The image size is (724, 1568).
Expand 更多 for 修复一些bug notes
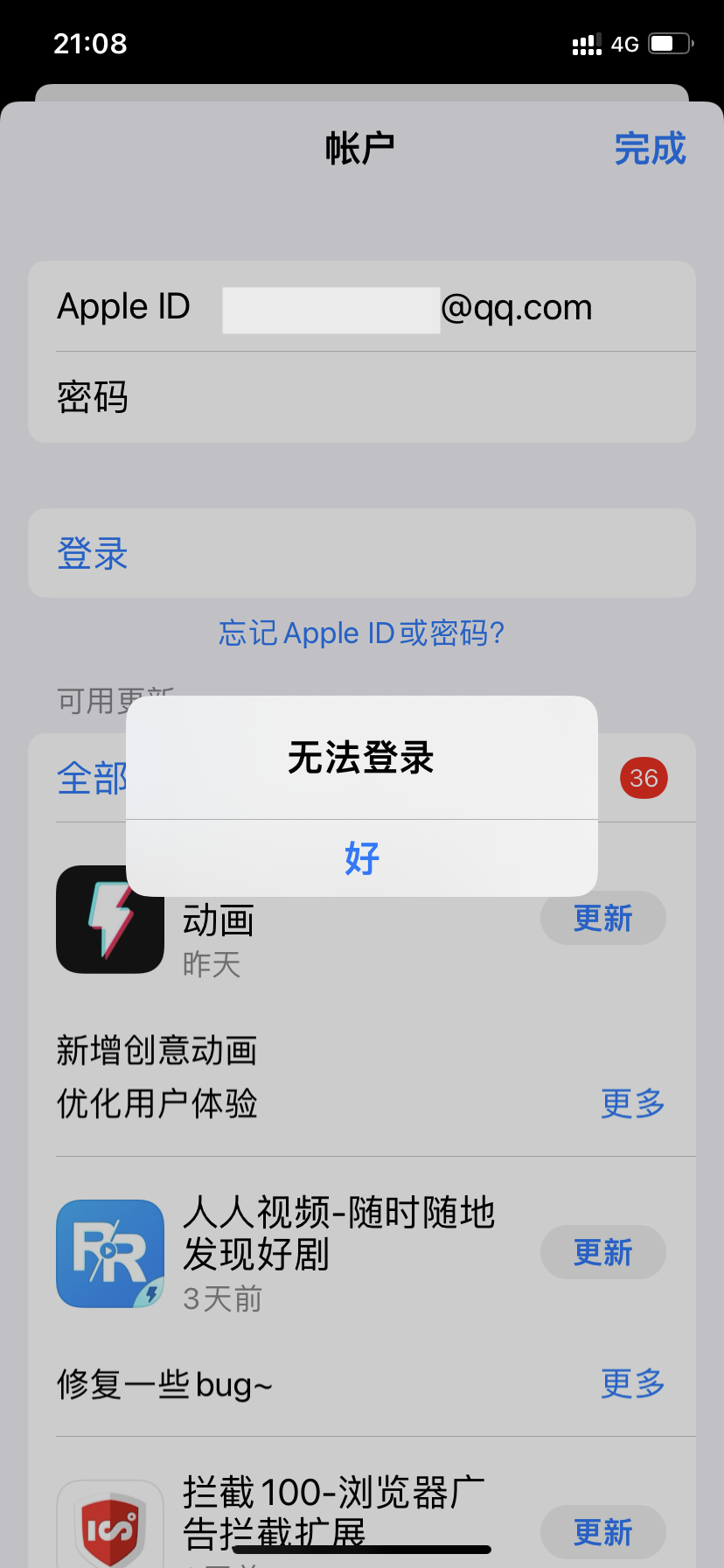click(632, 1383)
